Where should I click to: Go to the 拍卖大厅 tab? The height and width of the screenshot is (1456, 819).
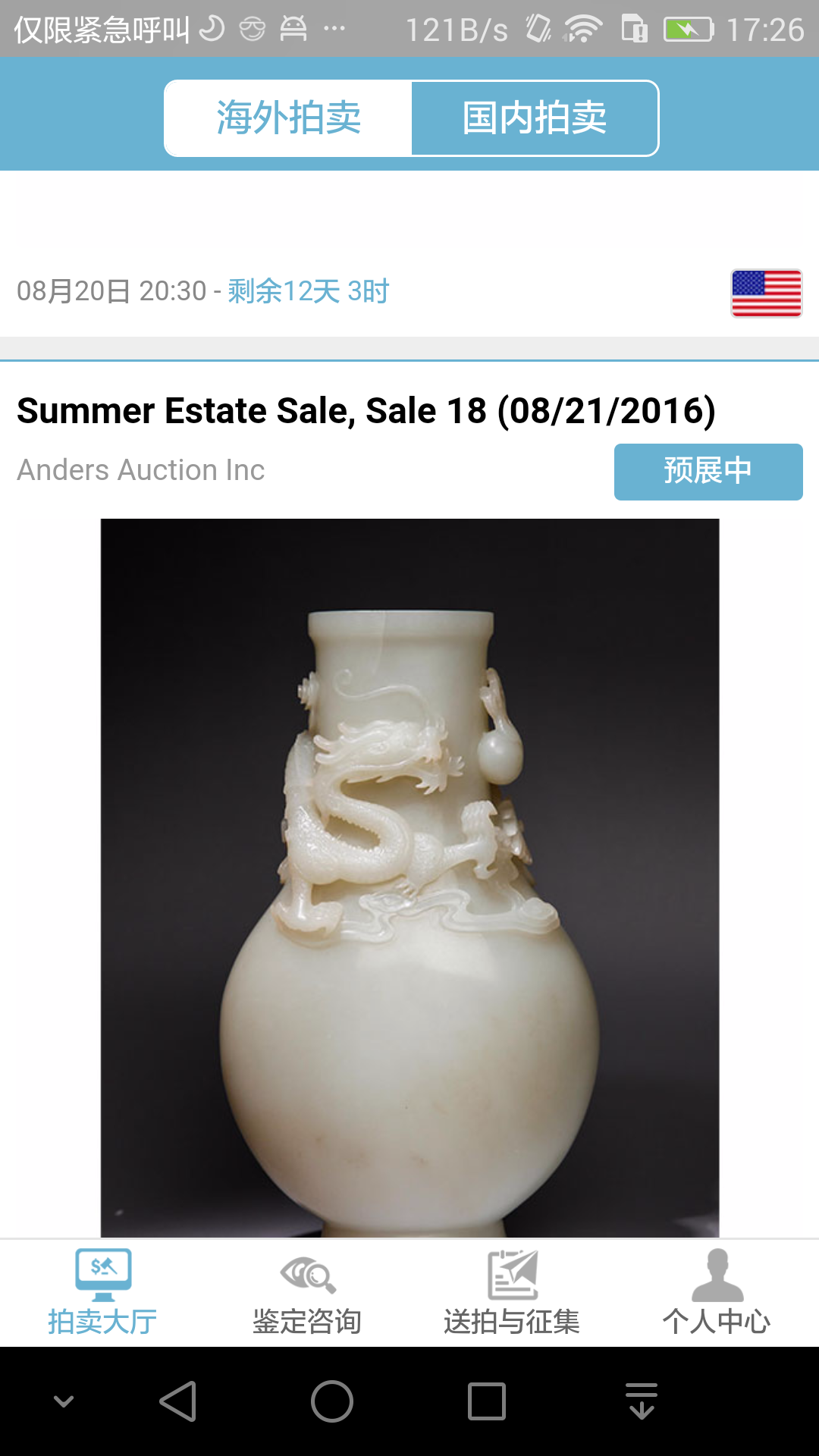point(102,1293)
